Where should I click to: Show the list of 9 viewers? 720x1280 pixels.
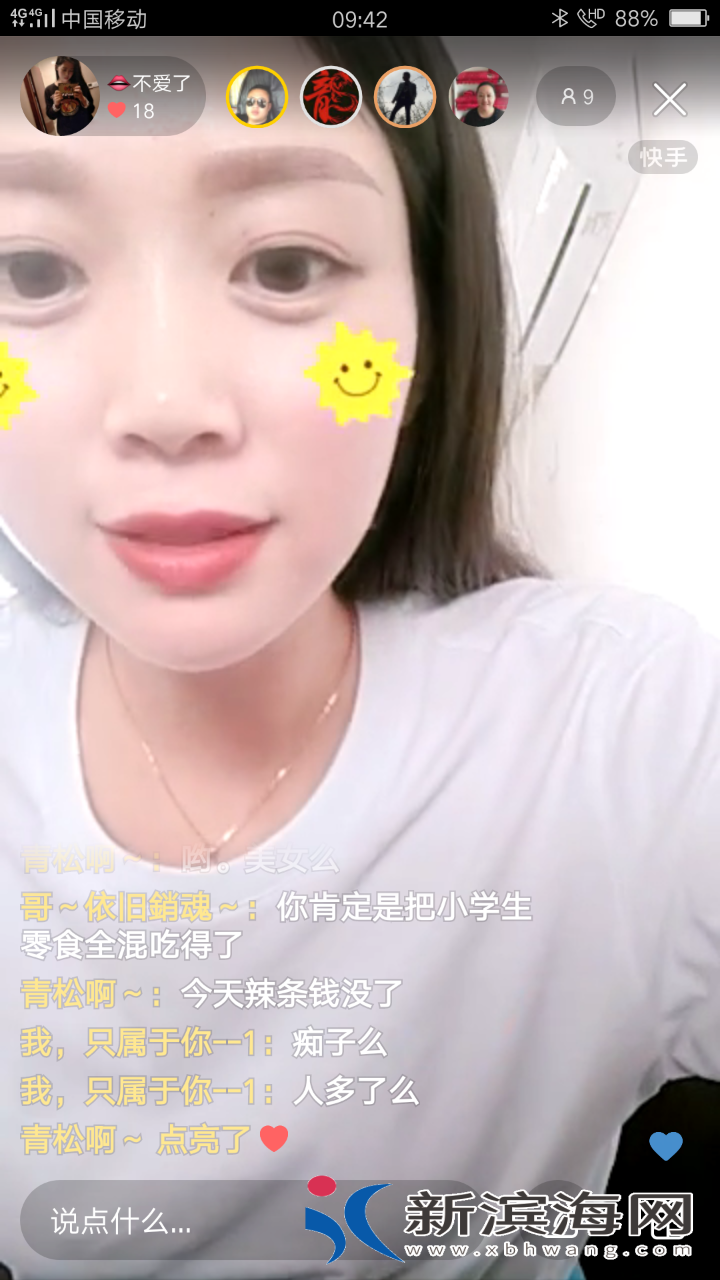point(576,97)
